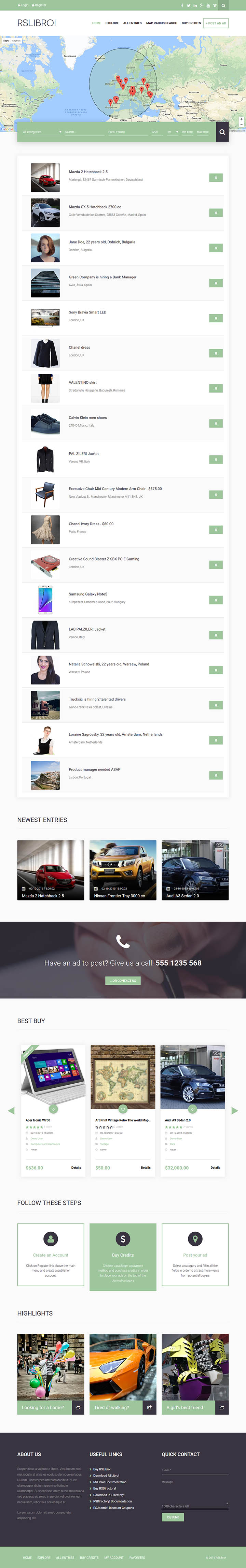Open the RSLibro! Documentation link
This screenshot has width=246, height=1568.
tap(110, 1482)
